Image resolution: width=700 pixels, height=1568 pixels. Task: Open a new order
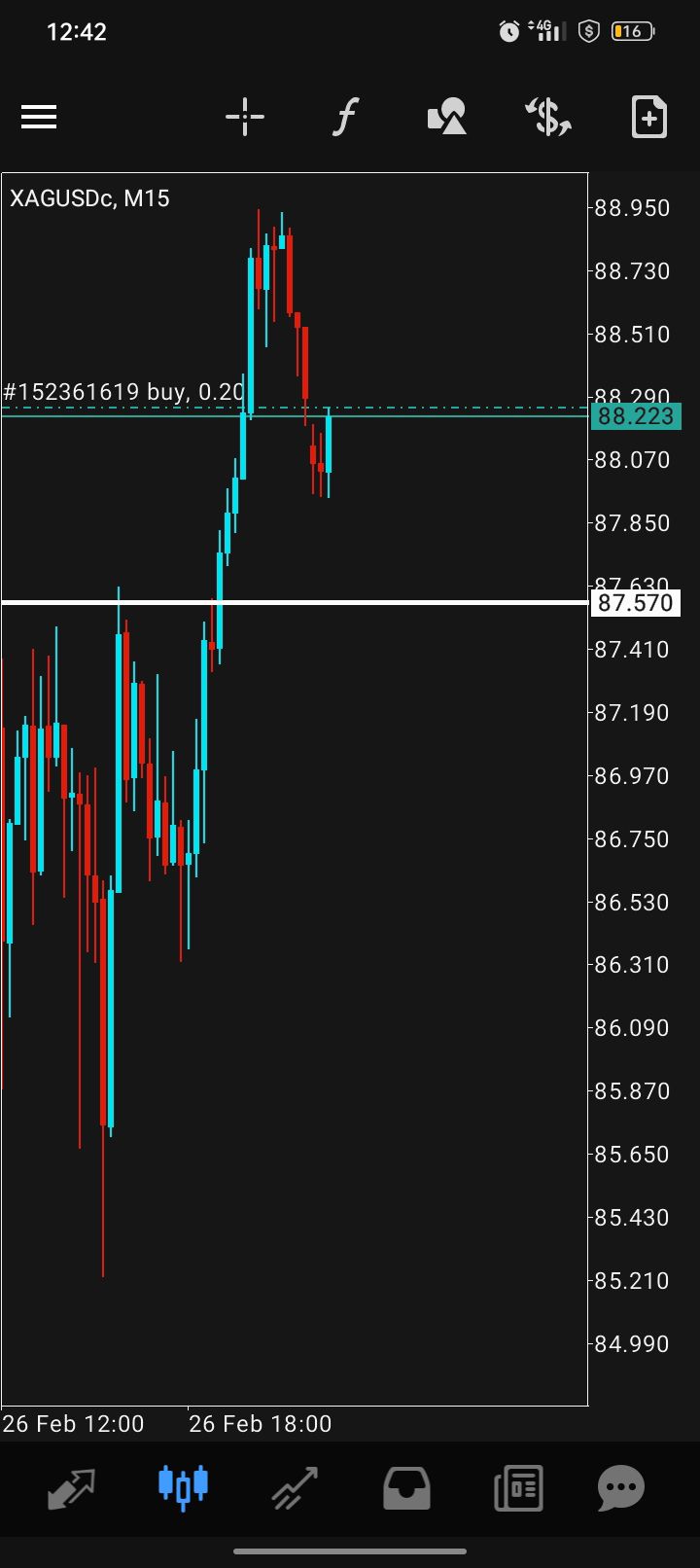point(648,118)
